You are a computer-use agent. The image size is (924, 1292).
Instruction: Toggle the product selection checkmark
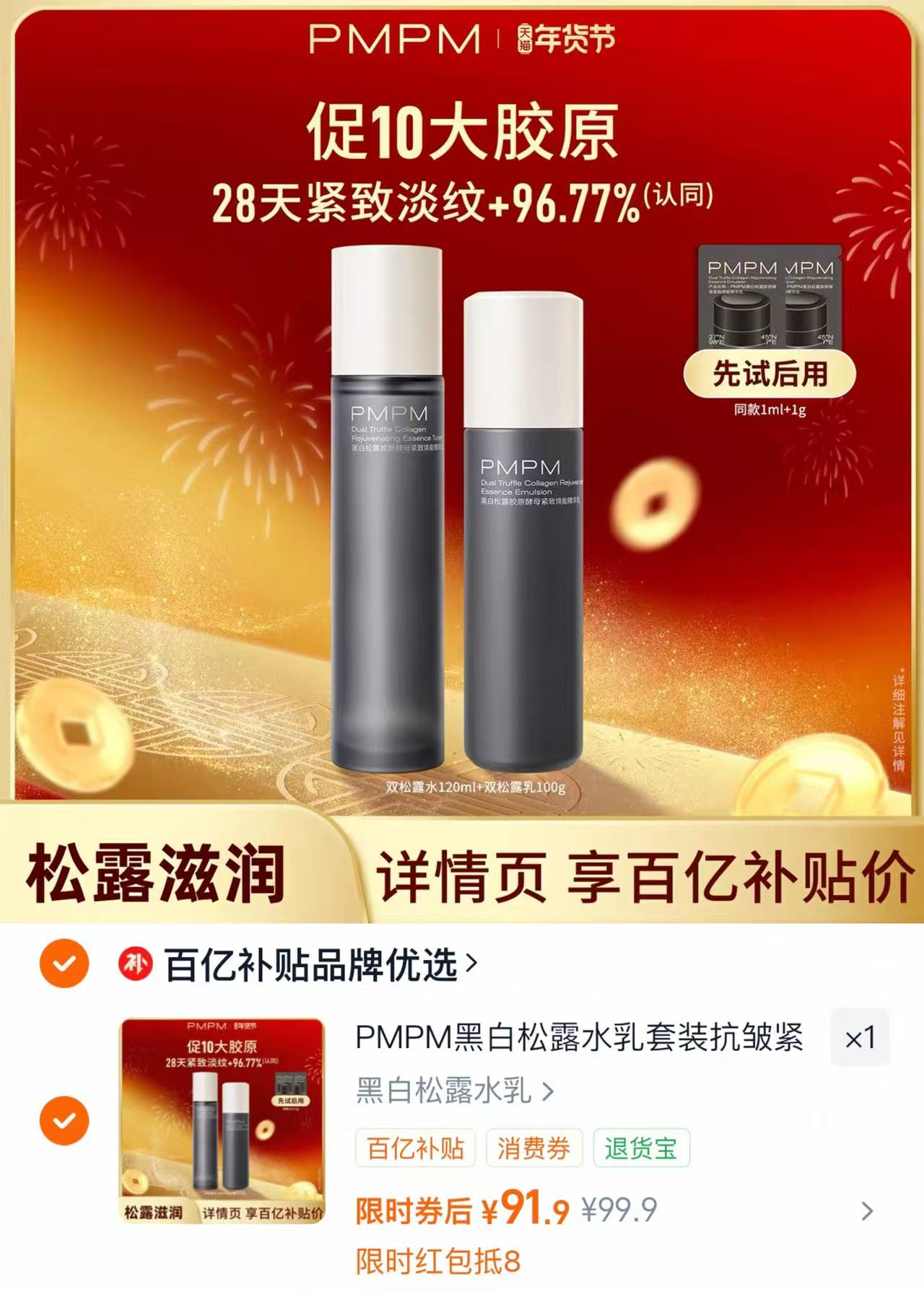point(66,1122)
